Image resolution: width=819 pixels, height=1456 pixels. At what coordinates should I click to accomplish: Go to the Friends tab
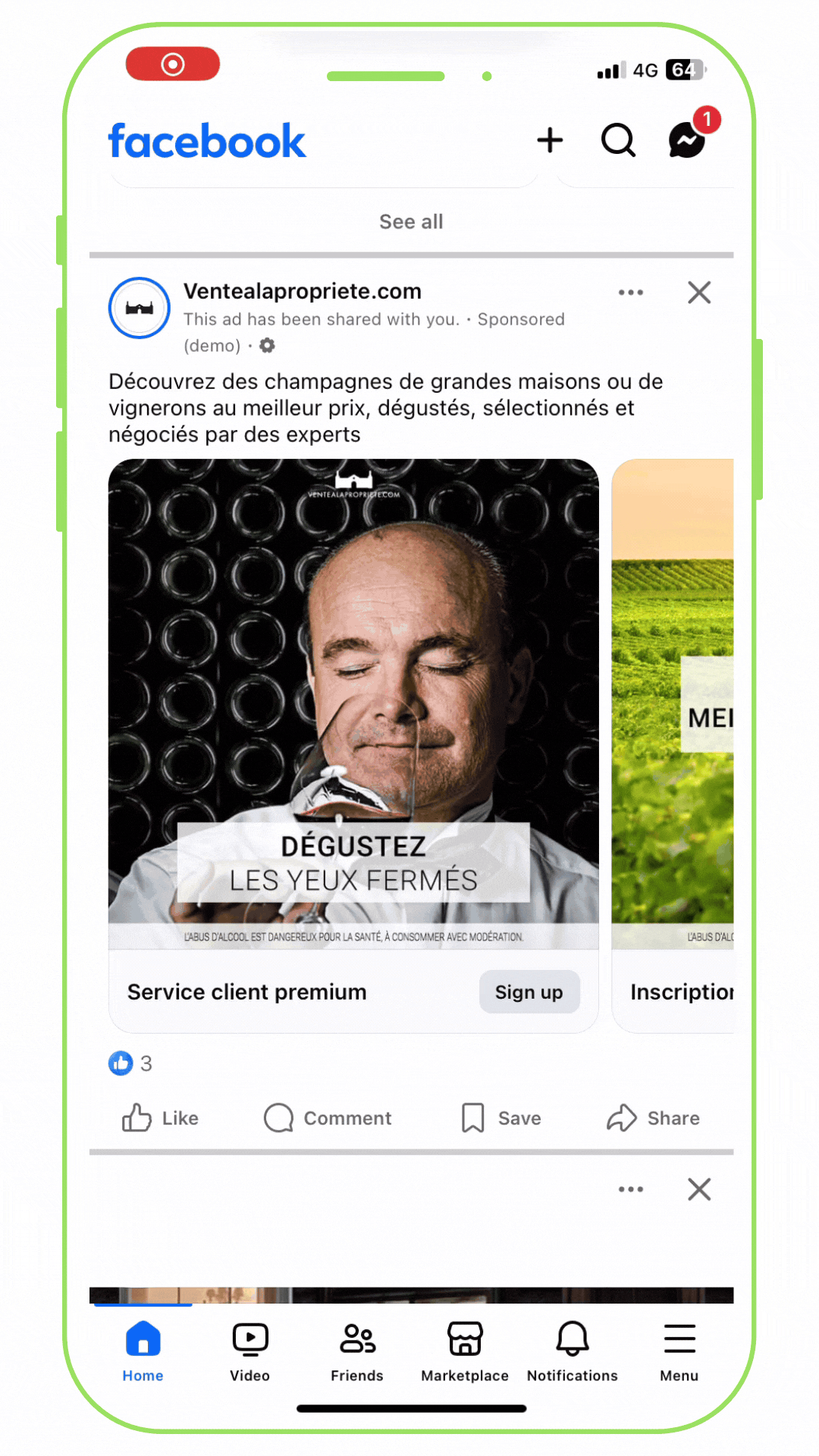coord(357,1351)
